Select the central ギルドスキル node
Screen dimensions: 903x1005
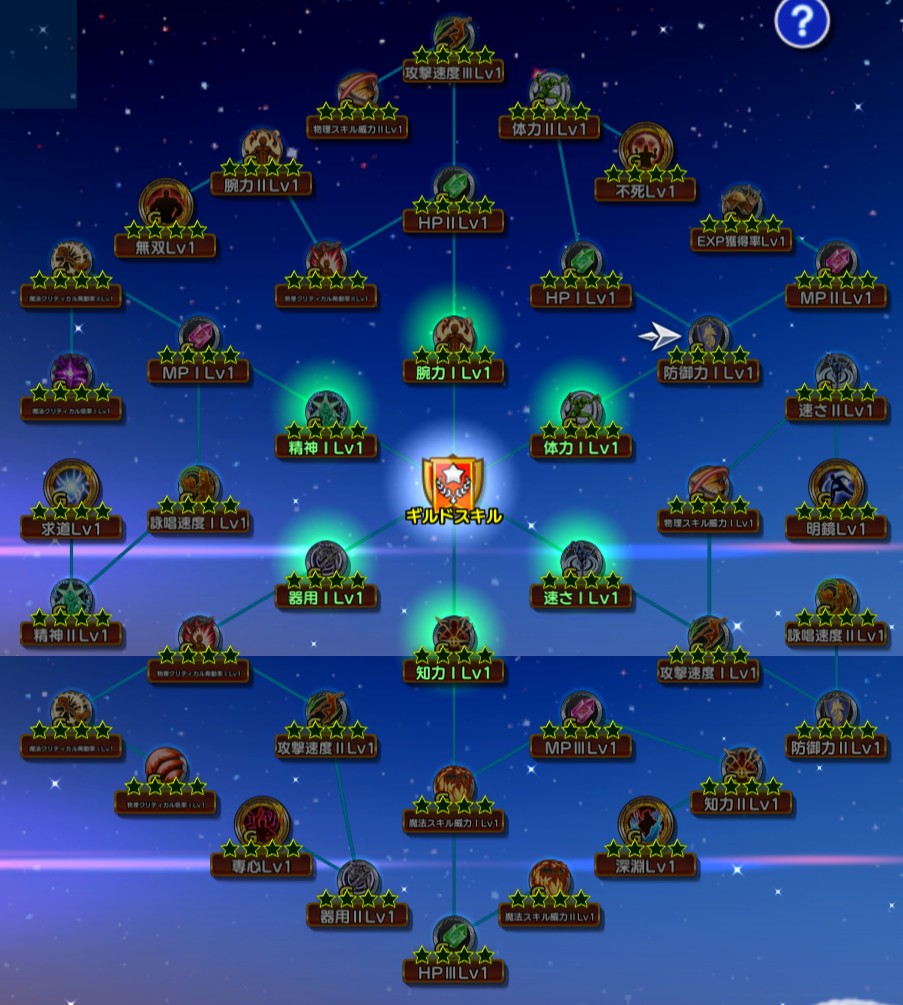coord(454,483)
